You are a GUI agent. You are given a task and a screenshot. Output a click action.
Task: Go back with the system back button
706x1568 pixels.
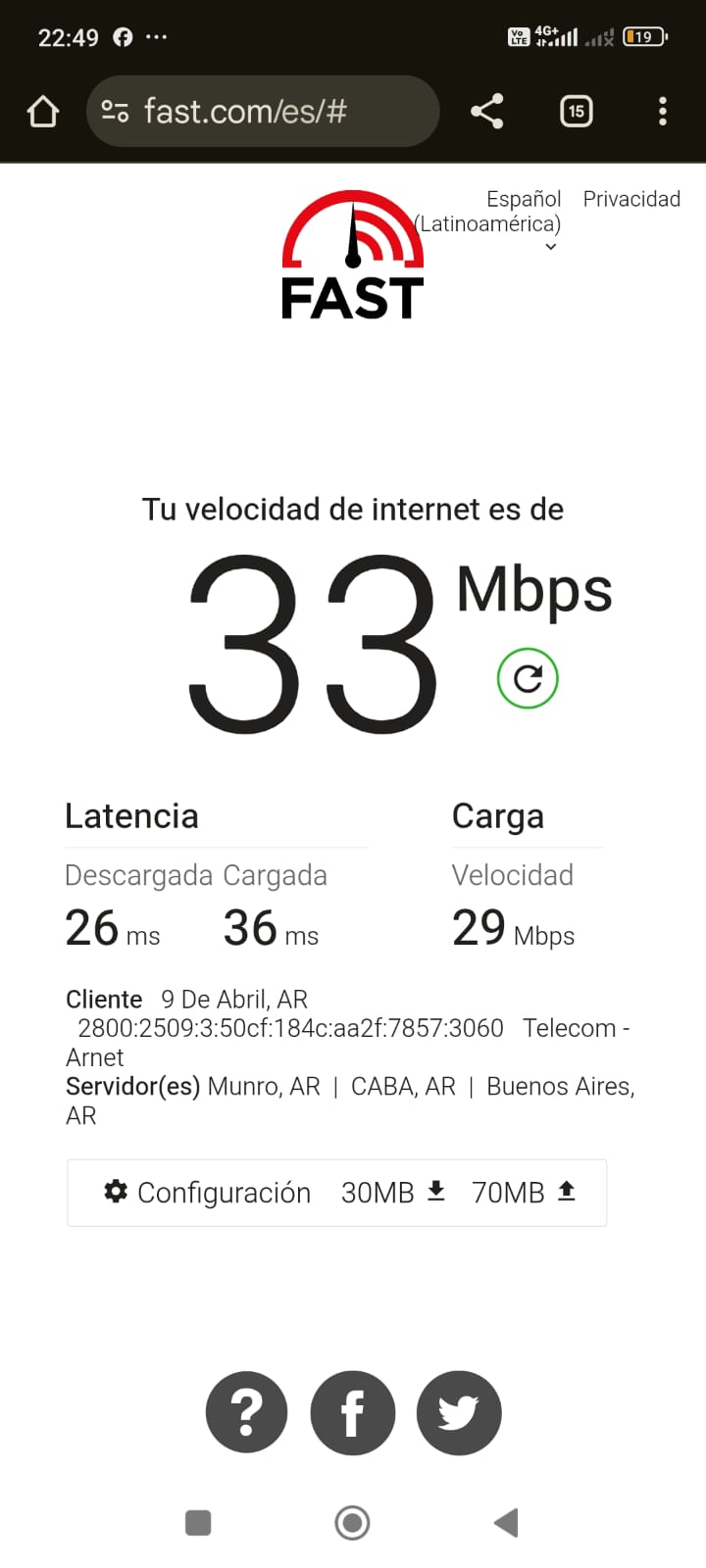(x=506, y=1523)
